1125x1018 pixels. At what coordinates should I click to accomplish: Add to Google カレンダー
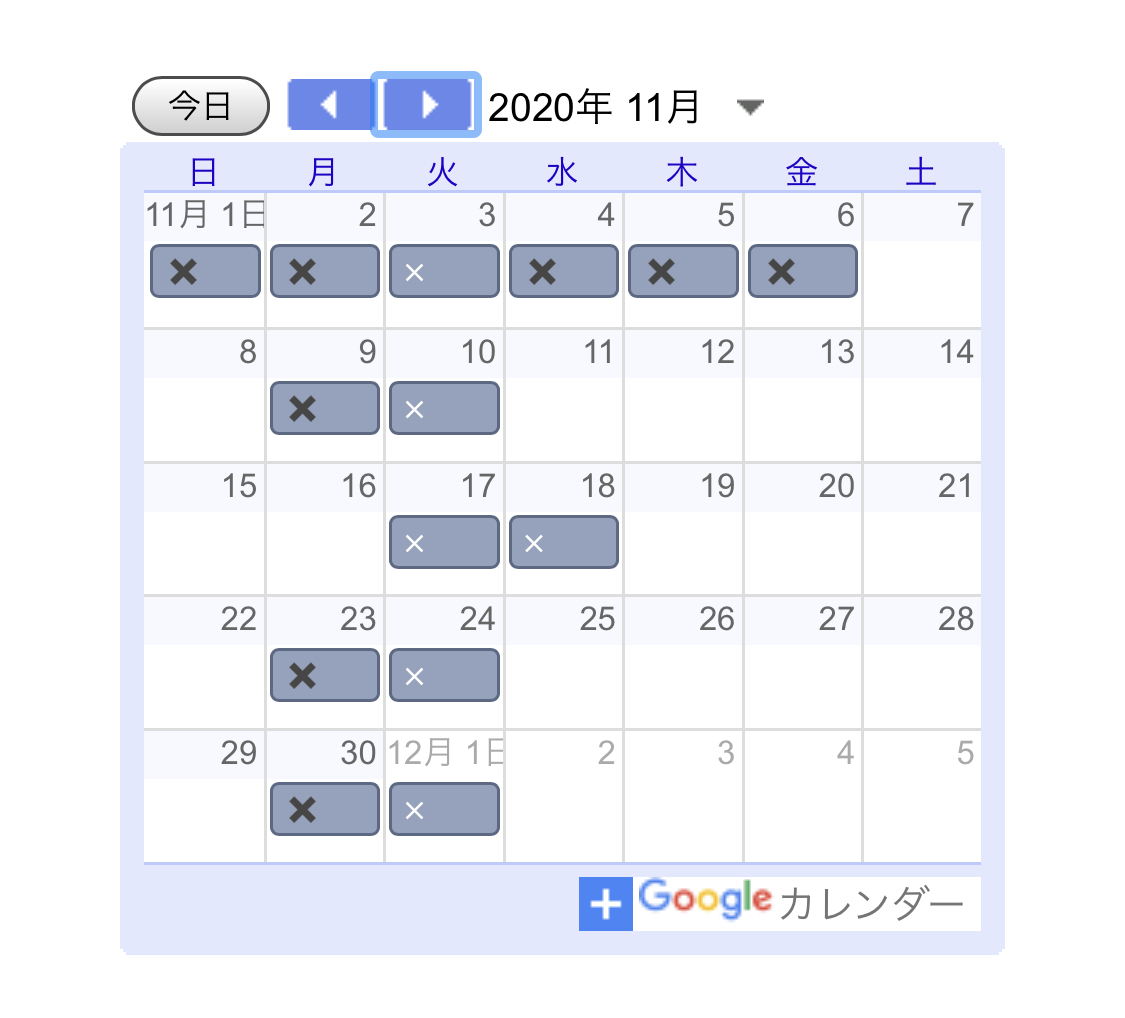(x=779, y=904)
